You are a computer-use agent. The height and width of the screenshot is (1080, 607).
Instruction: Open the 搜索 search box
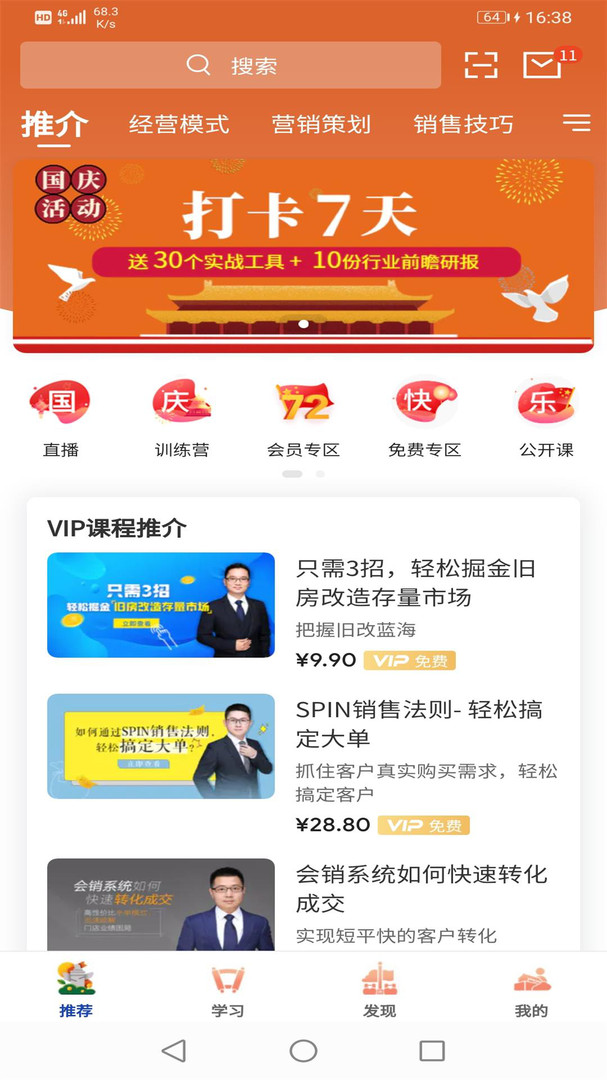coord(230,66)
